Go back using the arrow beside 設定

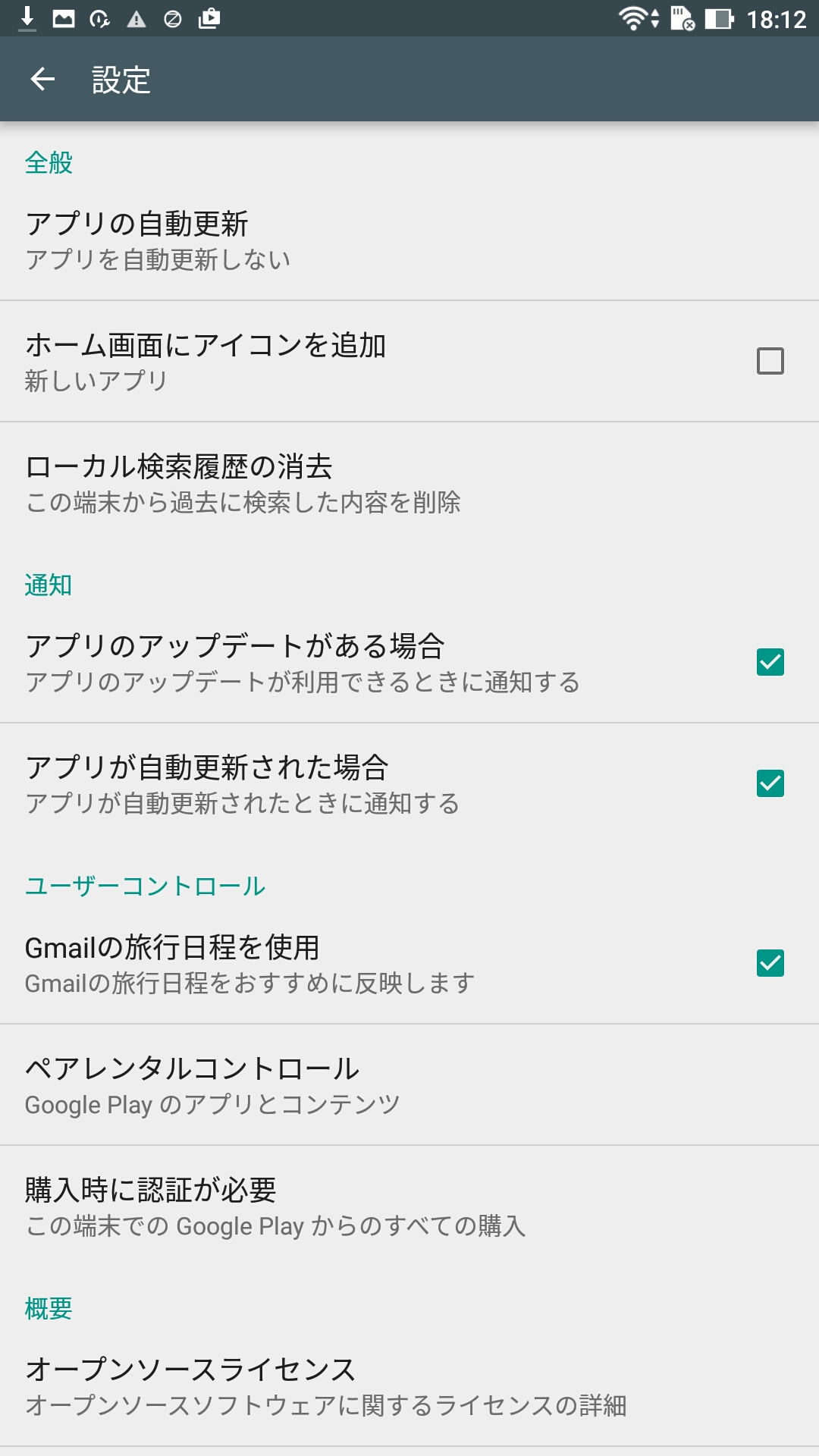[42, 79]
